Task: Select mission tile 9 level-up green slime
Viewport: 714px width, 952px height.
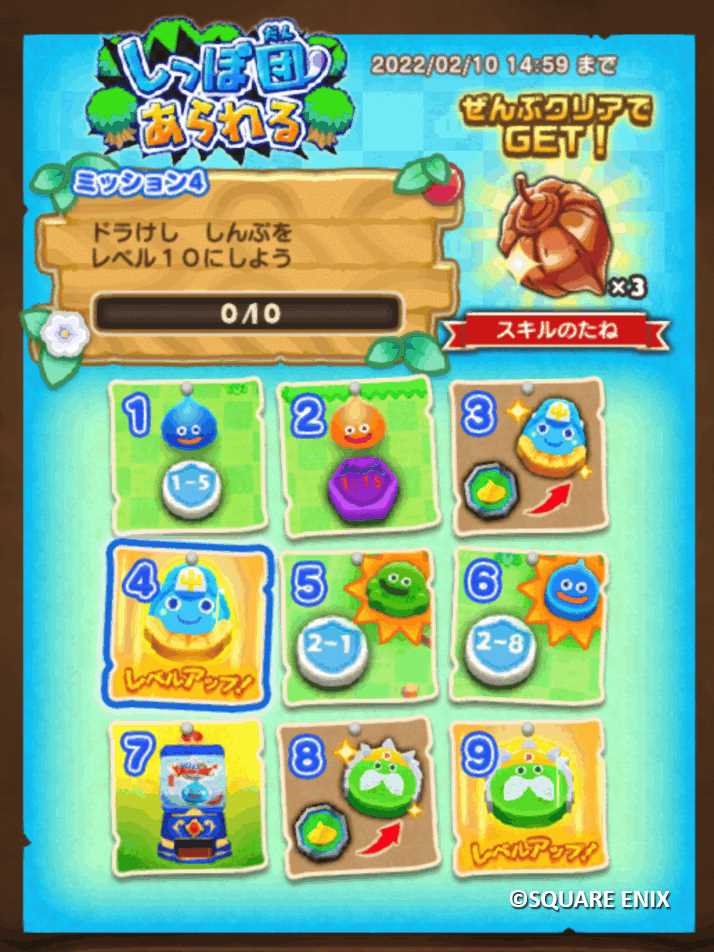Action: click(530, 795)
